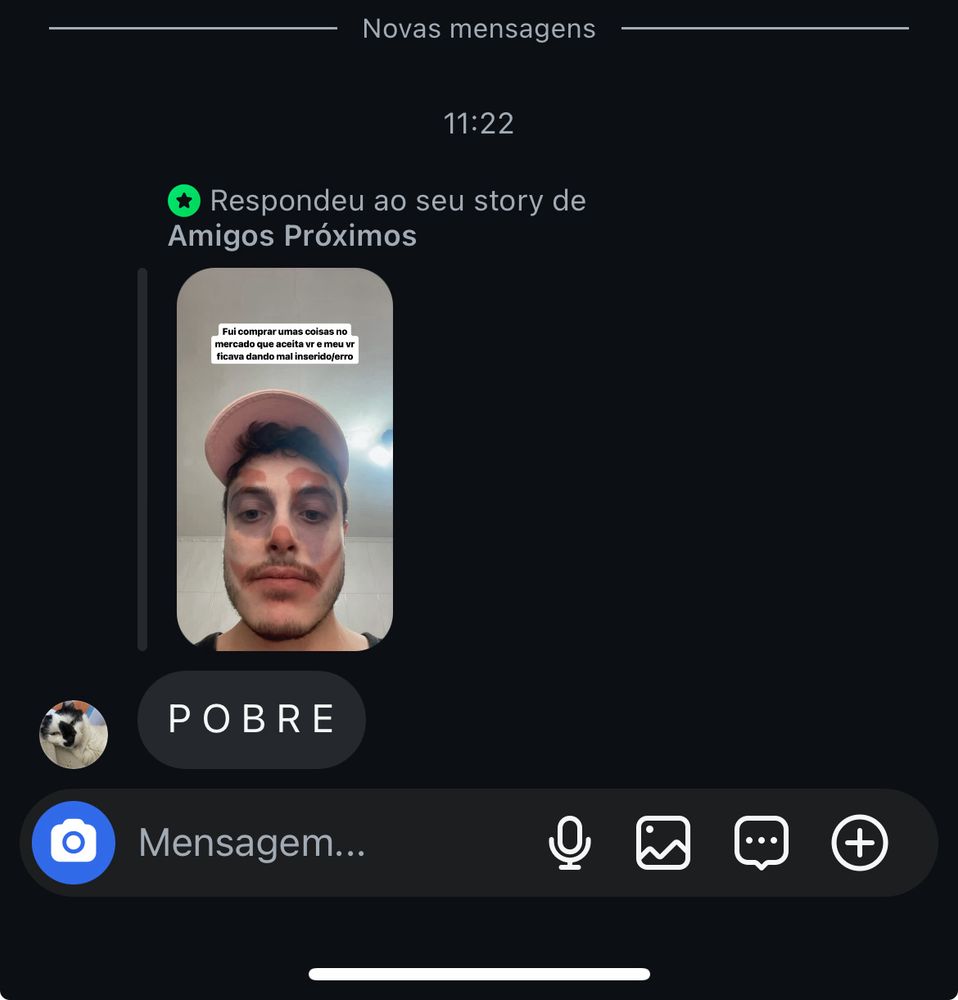This screenshot has width=958, height=1000.
Task: Record a voice message with the microphone
Action: click(x=570, y=843)
